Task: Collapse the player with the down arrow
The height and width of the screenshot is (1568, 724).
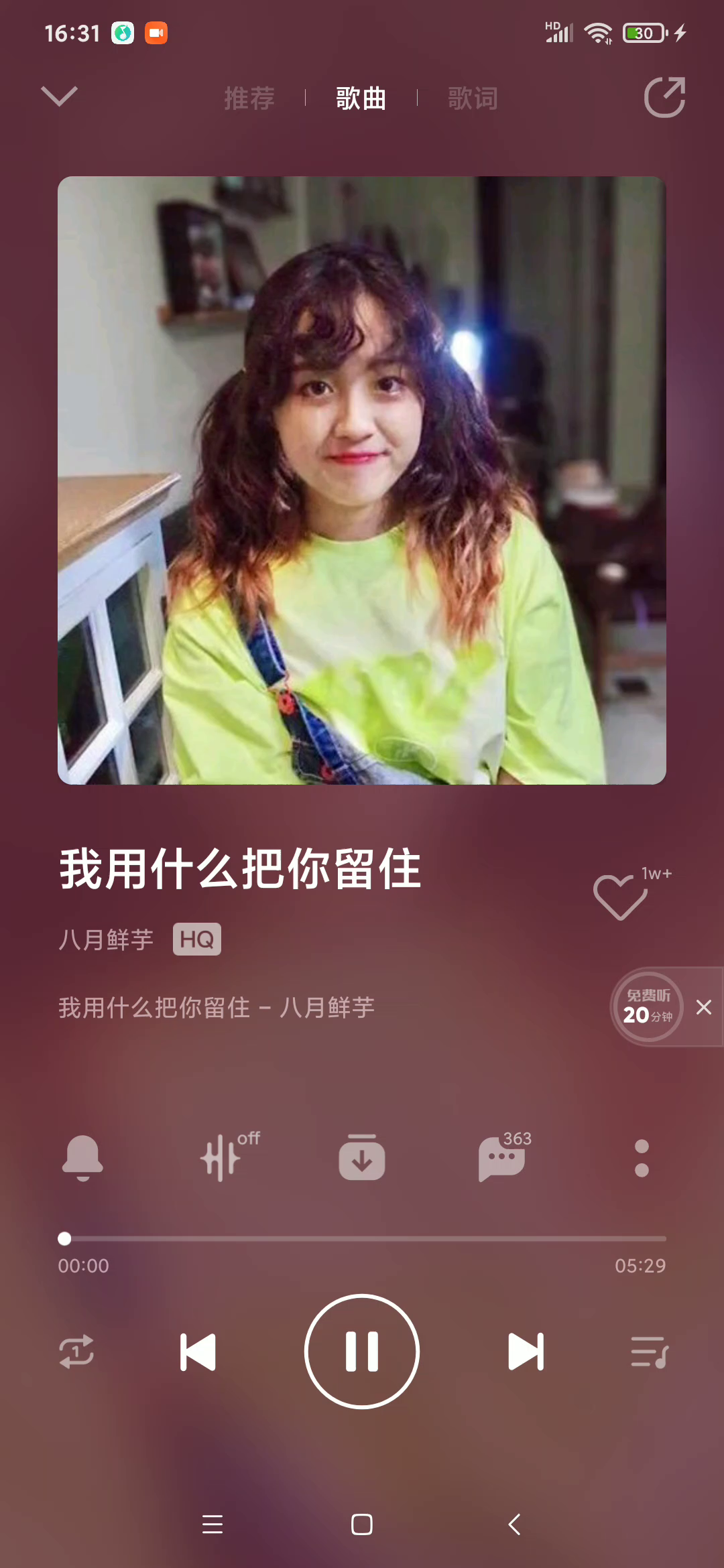Action: [59, 96]
